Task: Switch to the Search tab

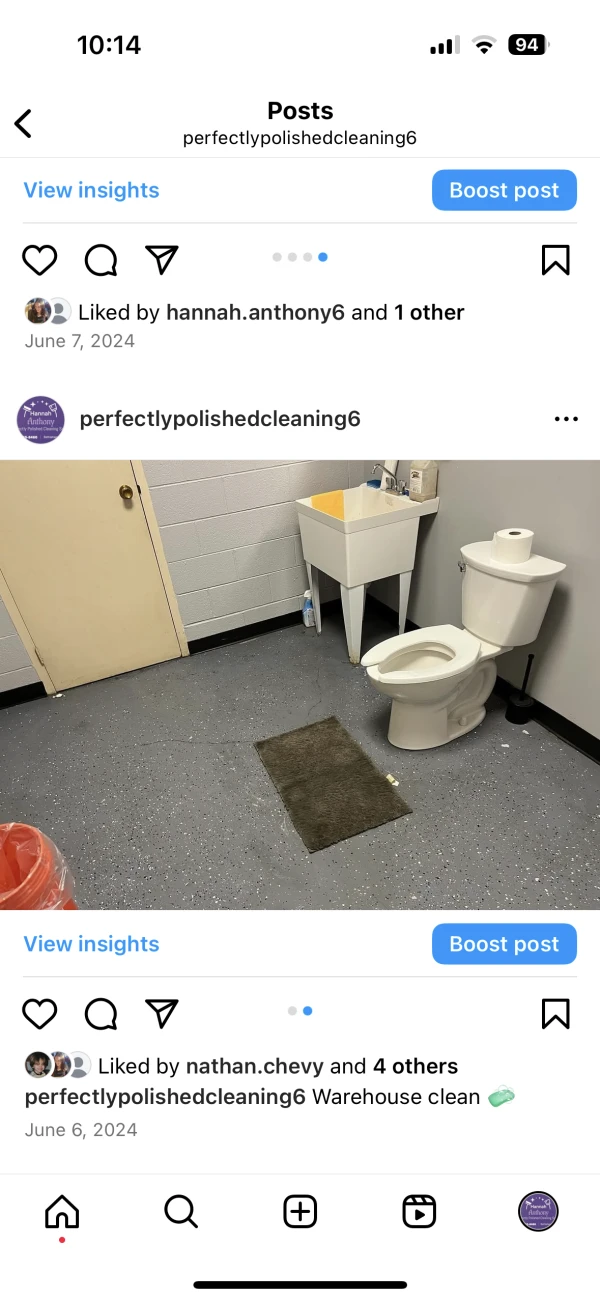Action: 180,1212
